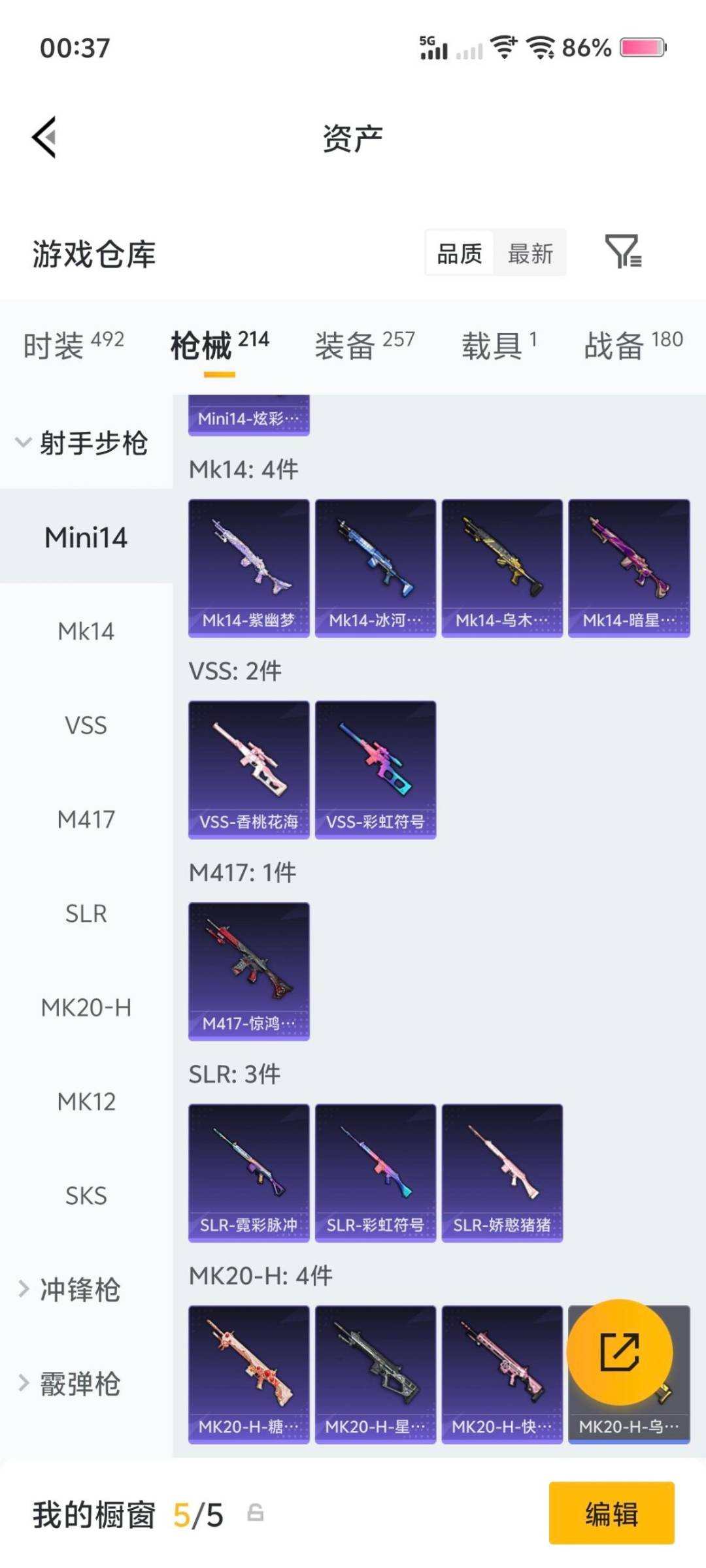This screenshot has height=1568, width=706.
Task: Open the VSS-香桃花海 skin tile
Action: [248, 769]
